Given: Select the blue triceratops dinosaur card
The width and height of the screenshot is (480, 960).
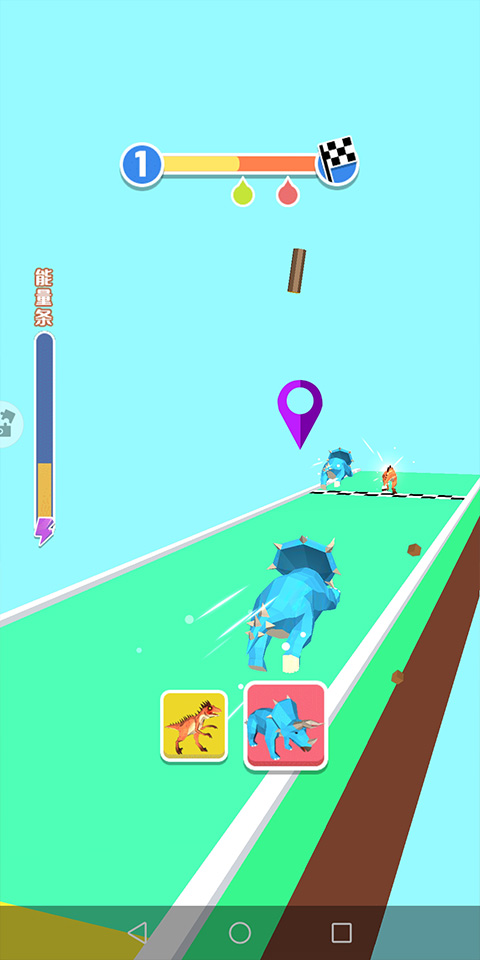Looking at the screenshot, I should point(286,725).
